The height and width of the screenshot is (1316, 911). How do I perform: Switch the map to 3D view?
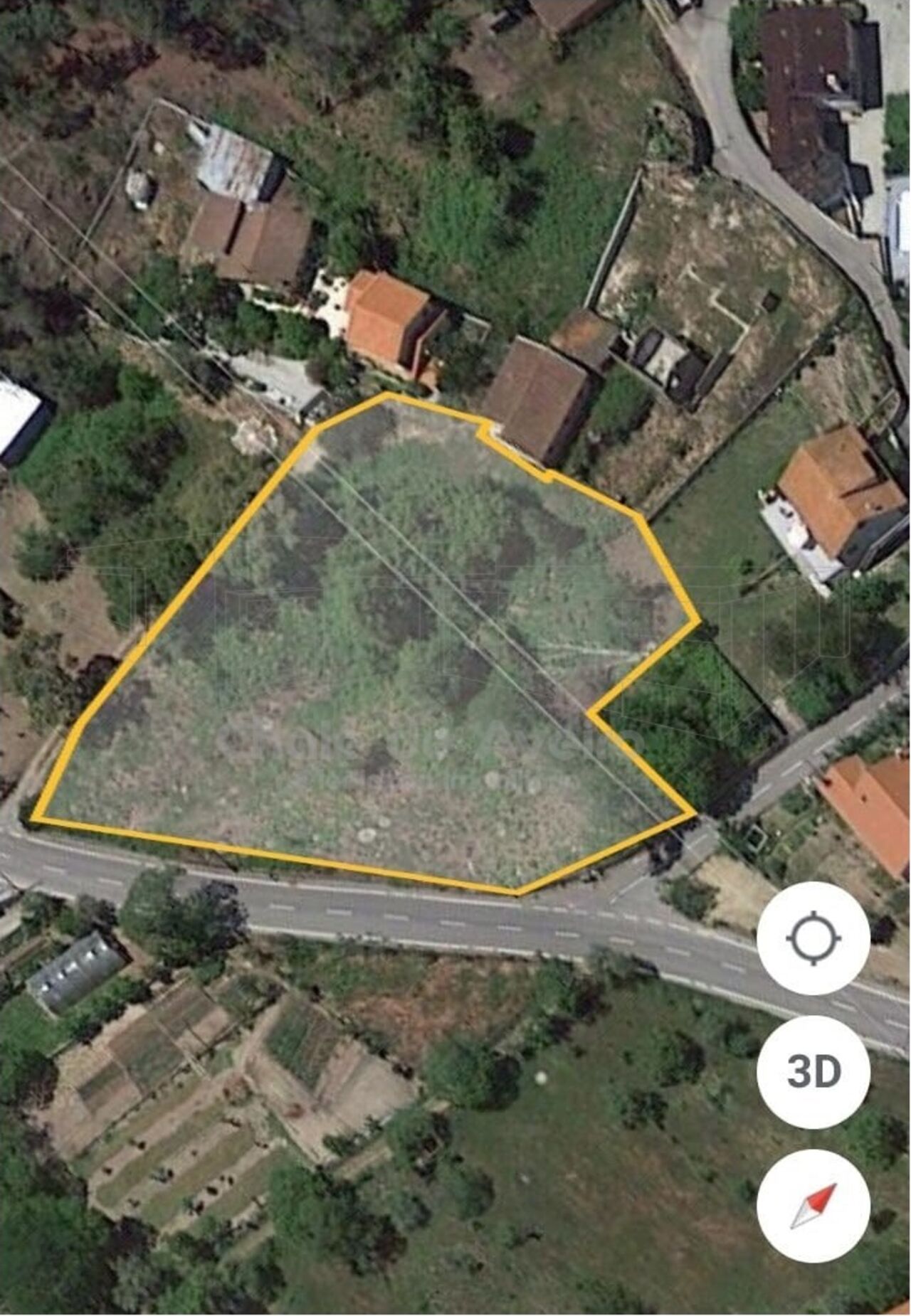tap(813, 1071)
